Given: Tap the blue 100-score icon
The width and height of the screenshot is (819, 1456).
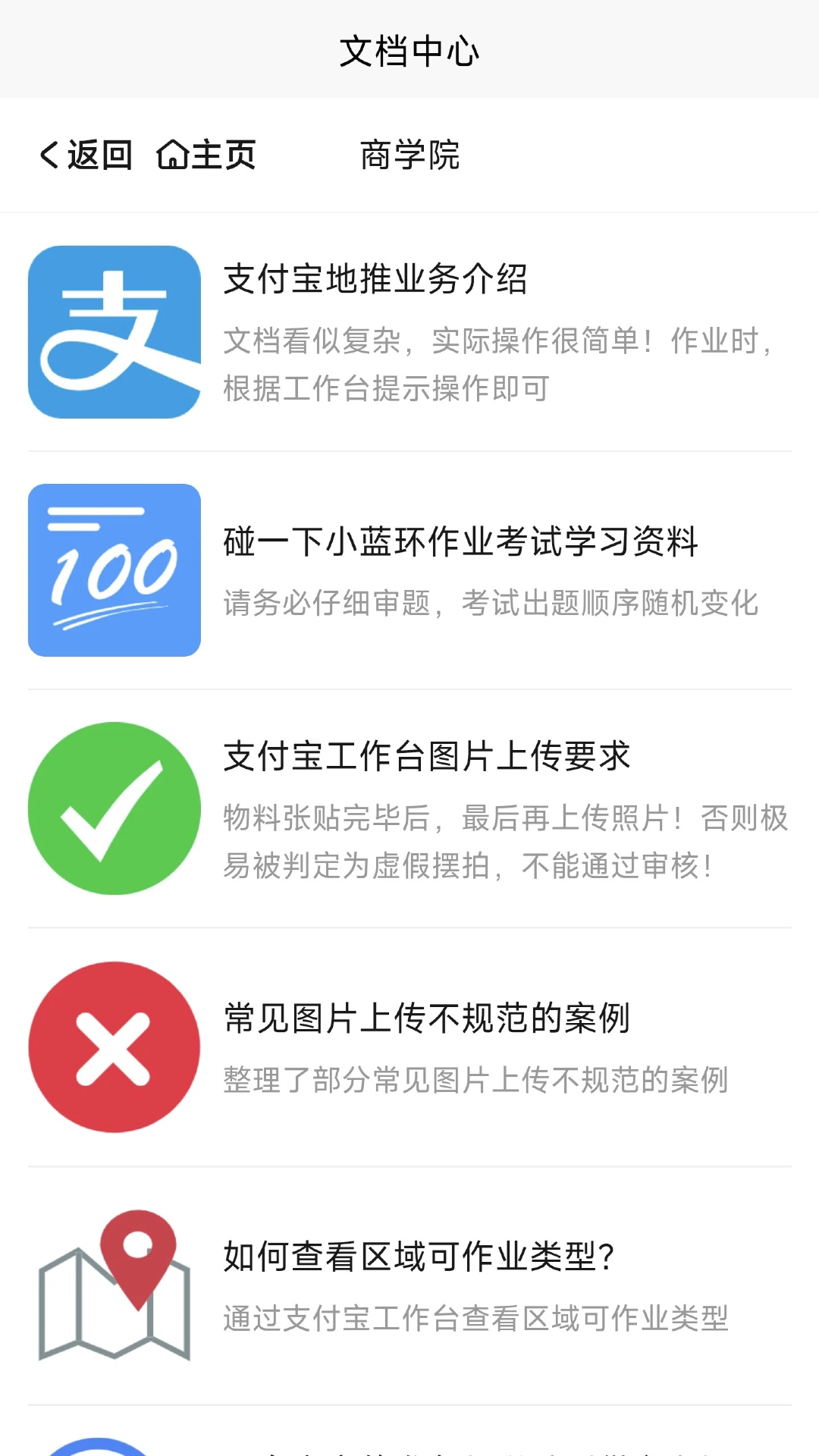Looking at the screenshot, I should [x=114, y=570].
